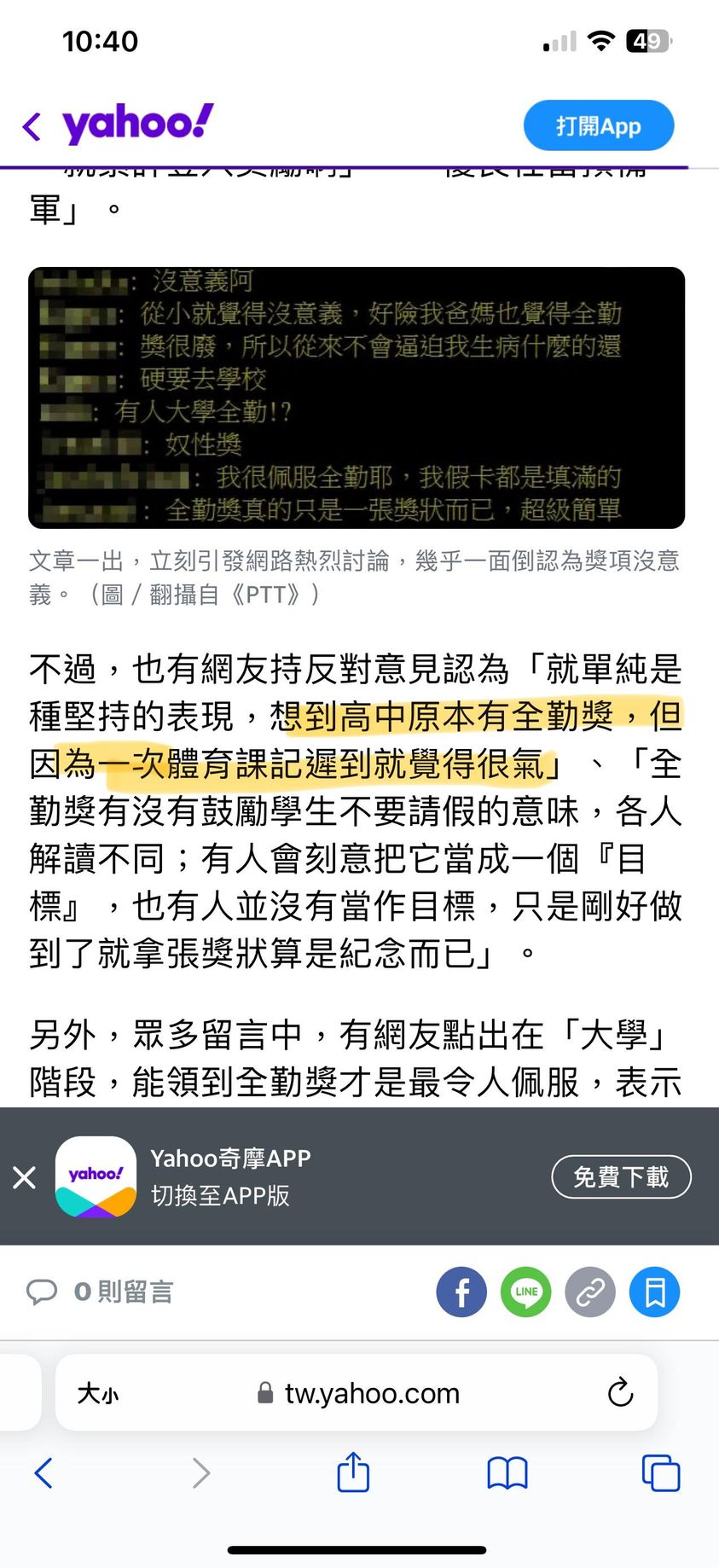Go back in Safari's toolbar

pos(43,1473)
